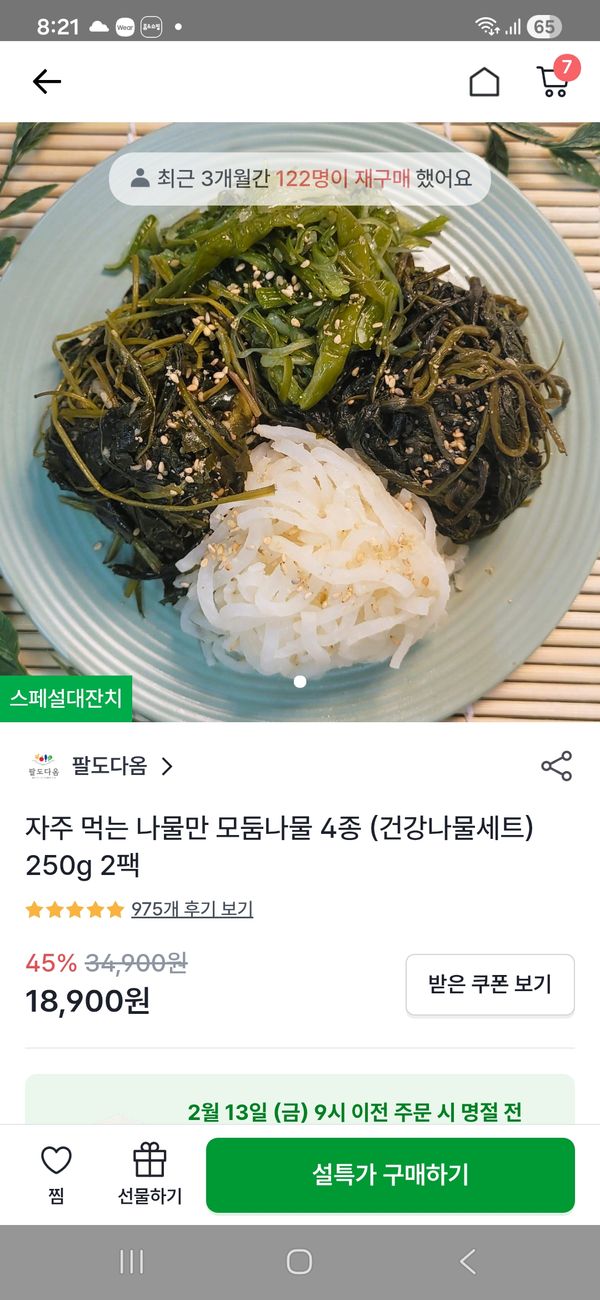Share this product
Screen dimensions: 600x1300
(556, 767)
